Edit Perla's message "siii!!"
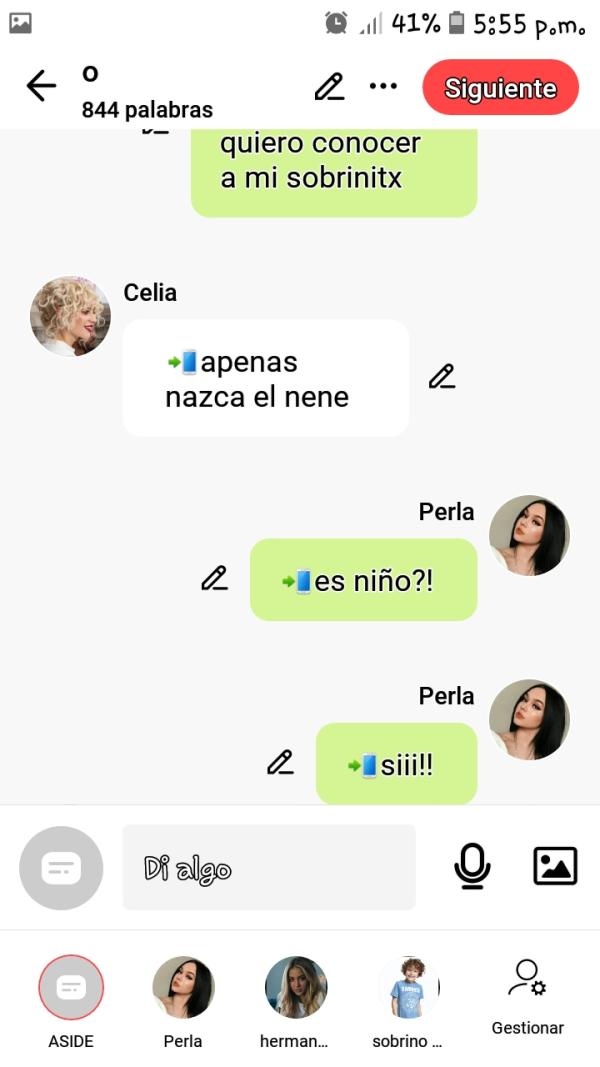 [281, 762]
